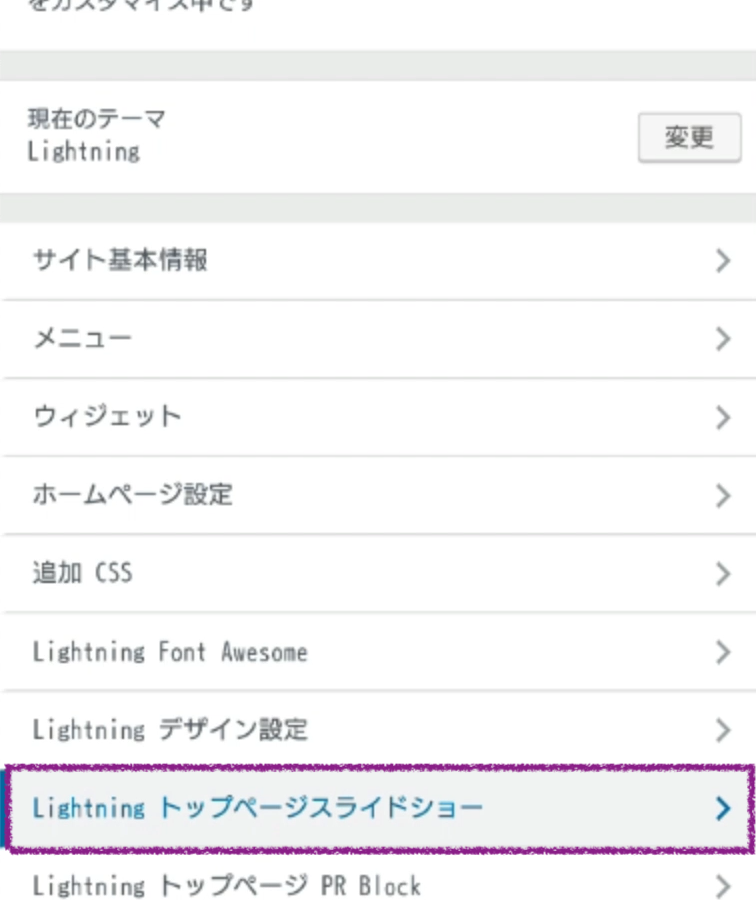The image size is (756, 900).
Task: Open the ウィジェット section
Action: tap(378, 417)
